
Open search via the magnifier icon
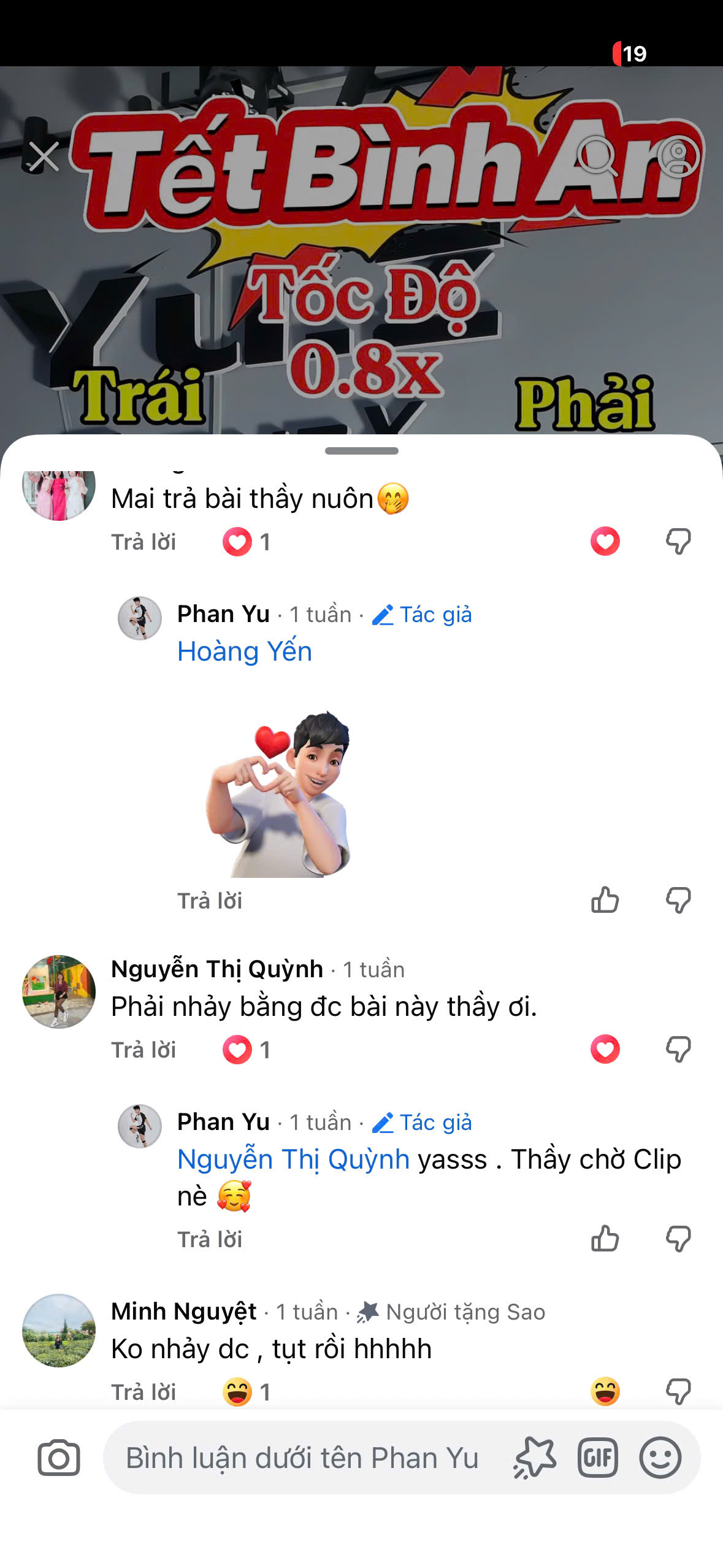[596, 156]
